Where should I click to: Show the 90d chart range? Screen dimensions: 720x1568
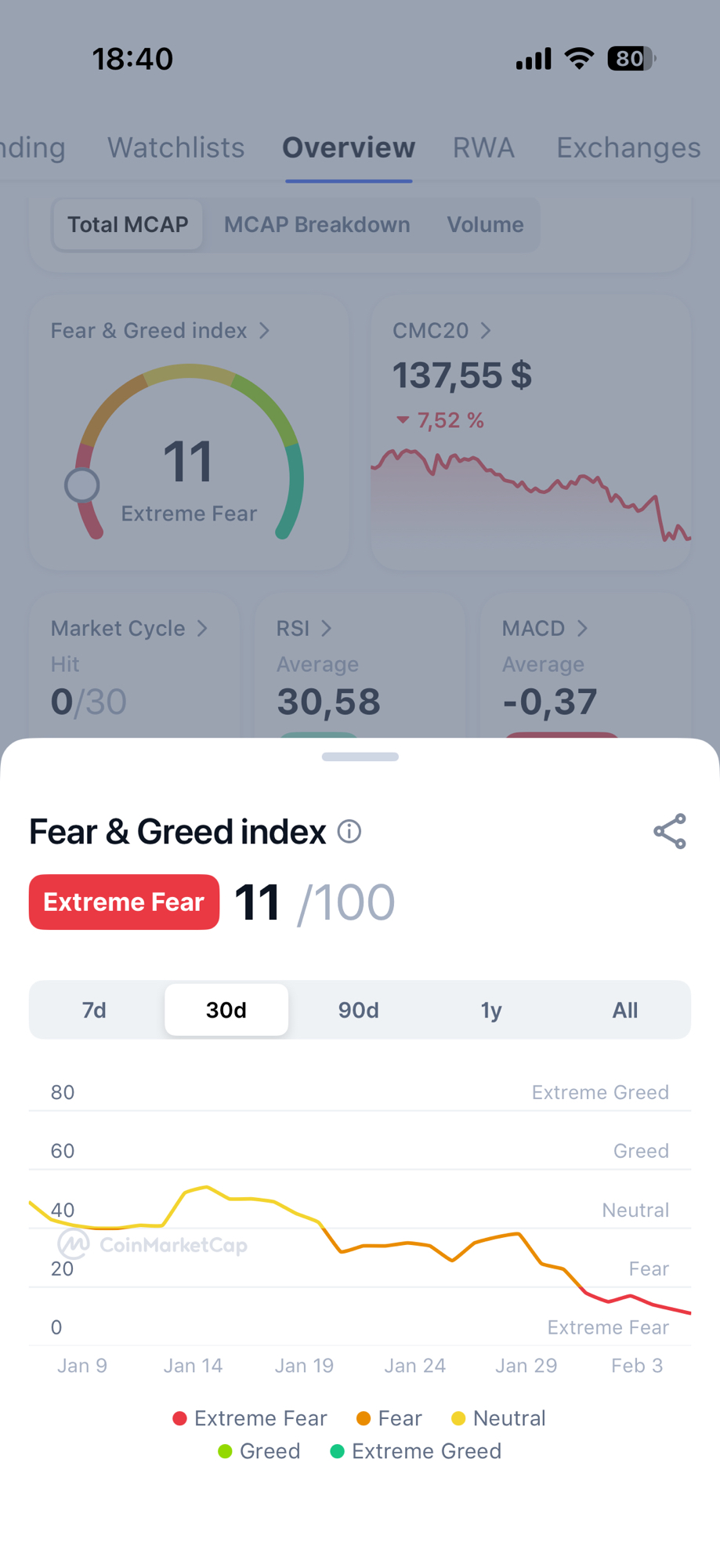point(359,1010)
